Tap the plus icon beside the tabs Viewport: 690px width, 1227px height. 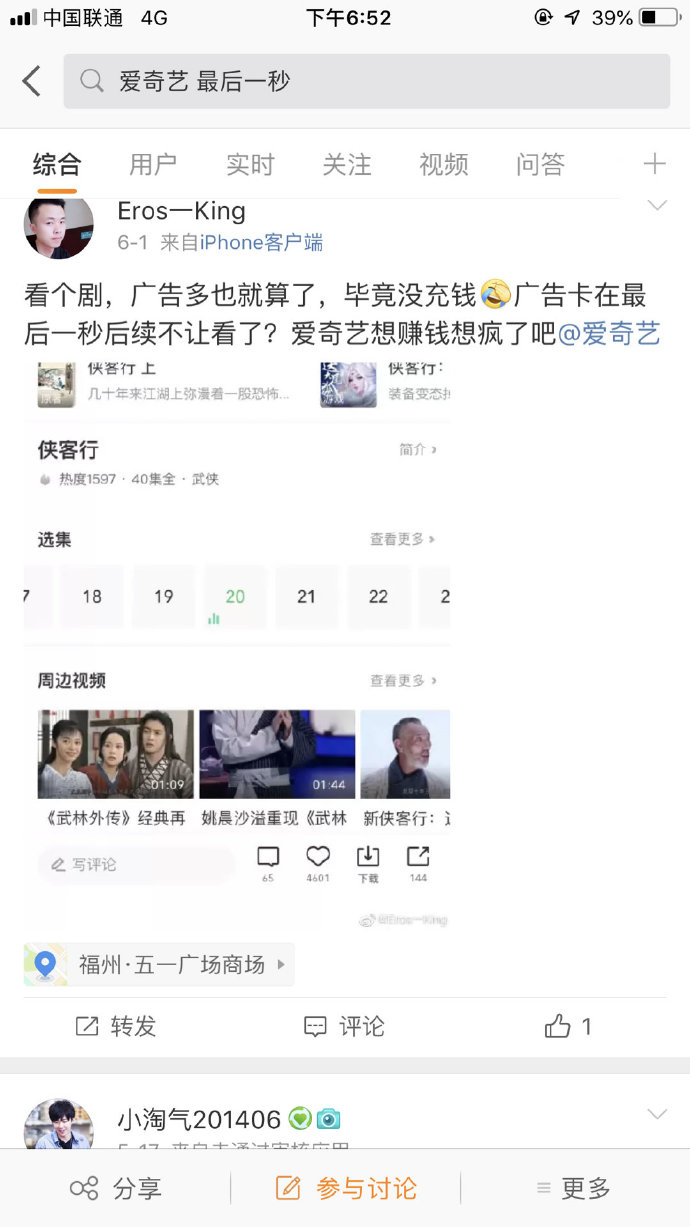654,164
